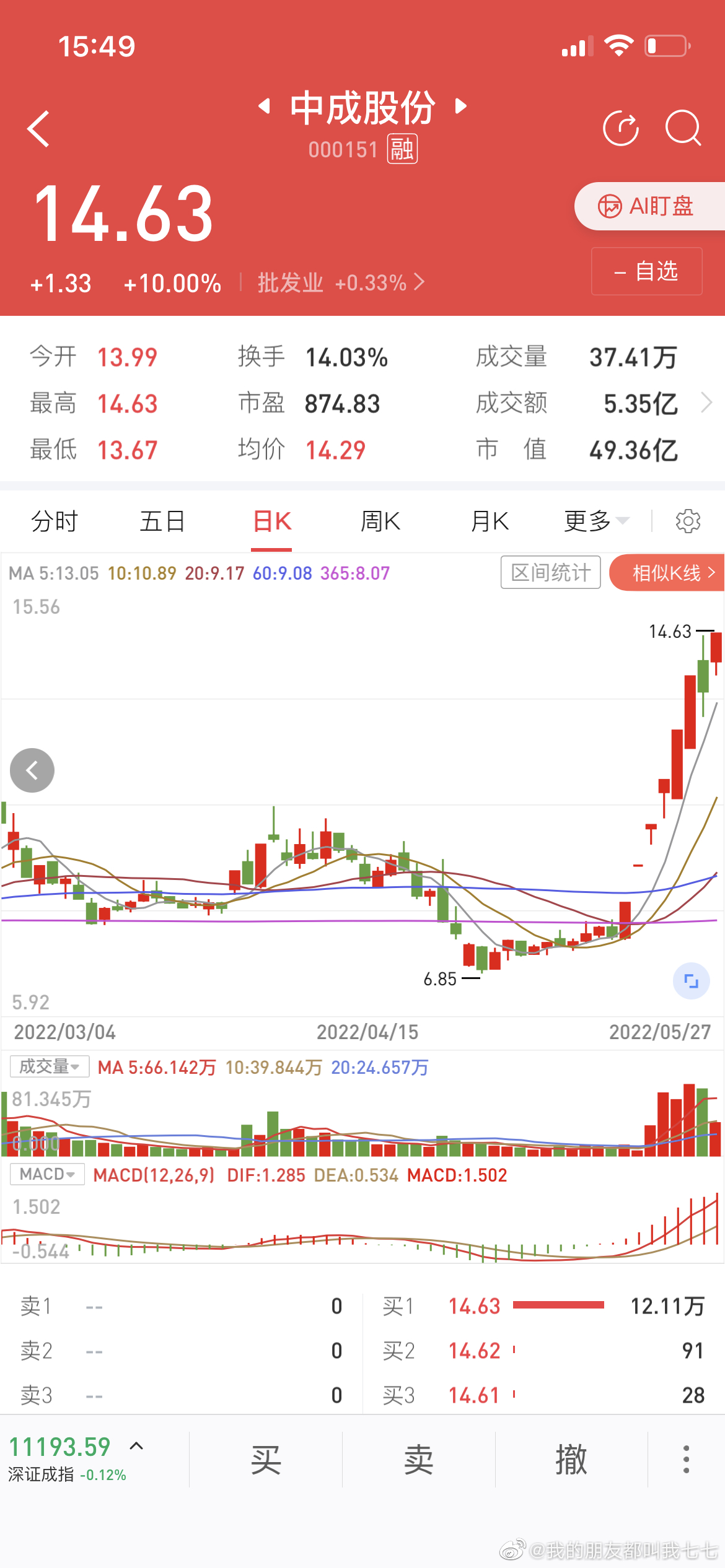Open AI盯盘 feature

(x=650, y=206)
